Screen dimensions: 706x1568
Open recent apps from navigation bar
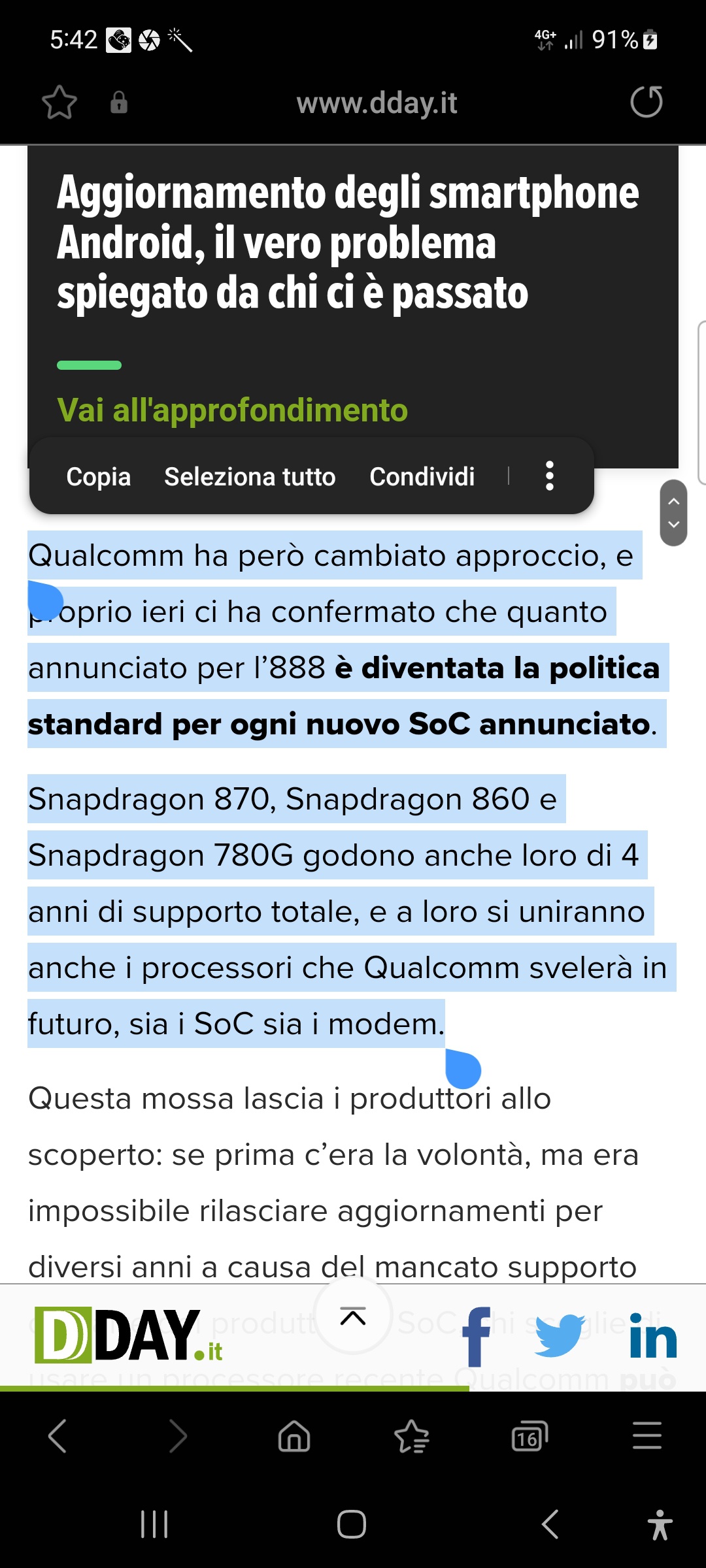[x=155, y=1524]
